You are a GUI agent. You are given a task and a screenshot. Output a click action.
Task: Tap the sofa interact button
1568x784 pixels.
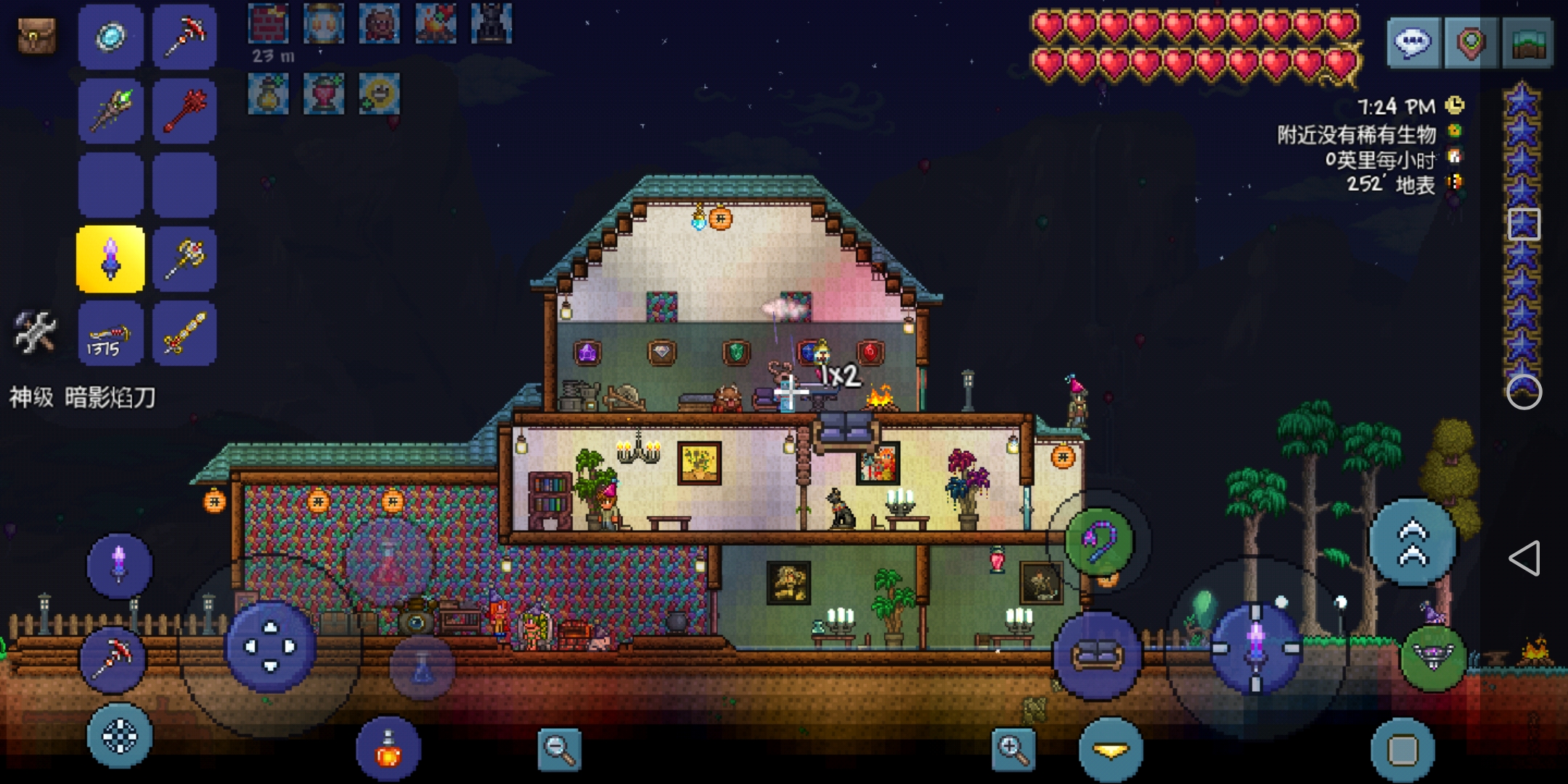coord(1097,656)
